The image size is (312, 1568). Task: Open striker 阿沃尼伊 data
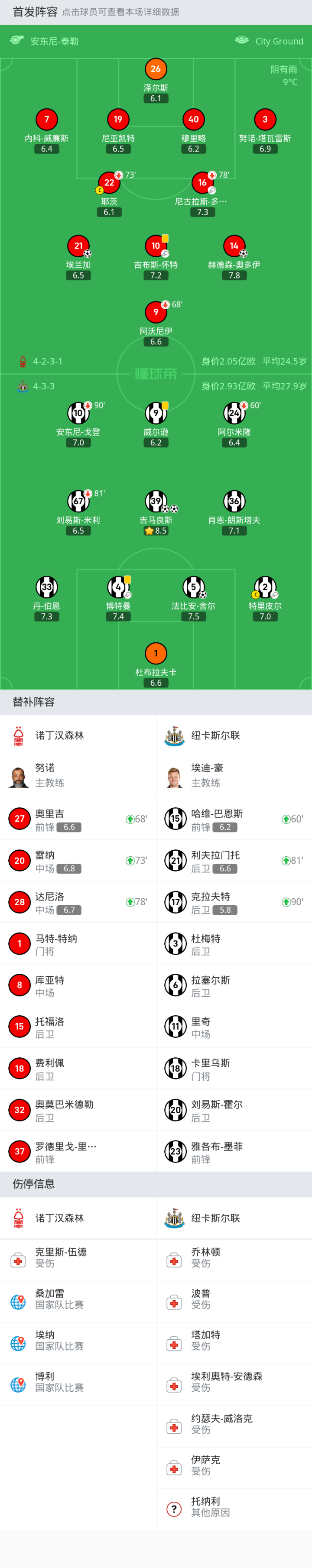pyautogui.click(x=156, y=312)
